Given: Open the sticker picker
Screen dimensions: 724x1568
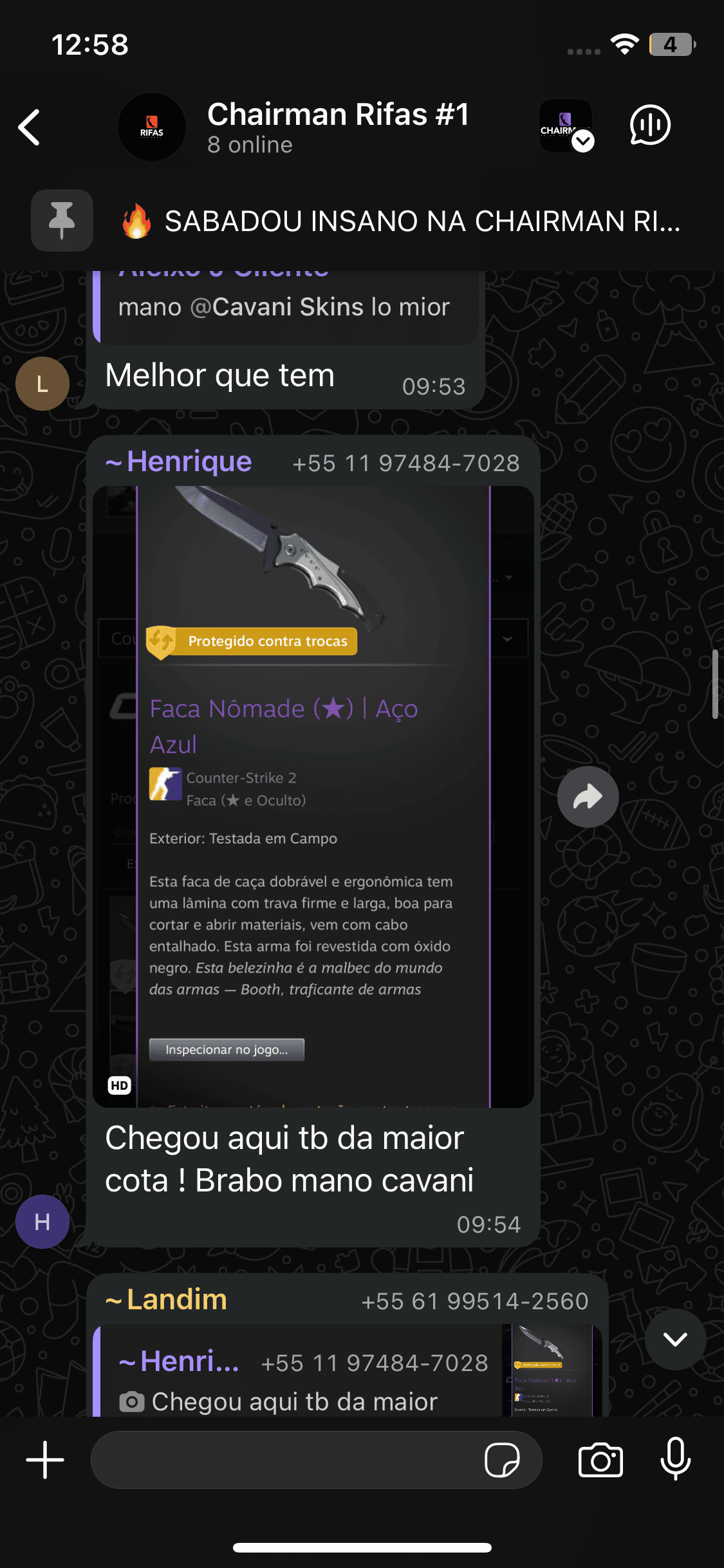Looking at the screenshot, I should tap(502, 1460).
